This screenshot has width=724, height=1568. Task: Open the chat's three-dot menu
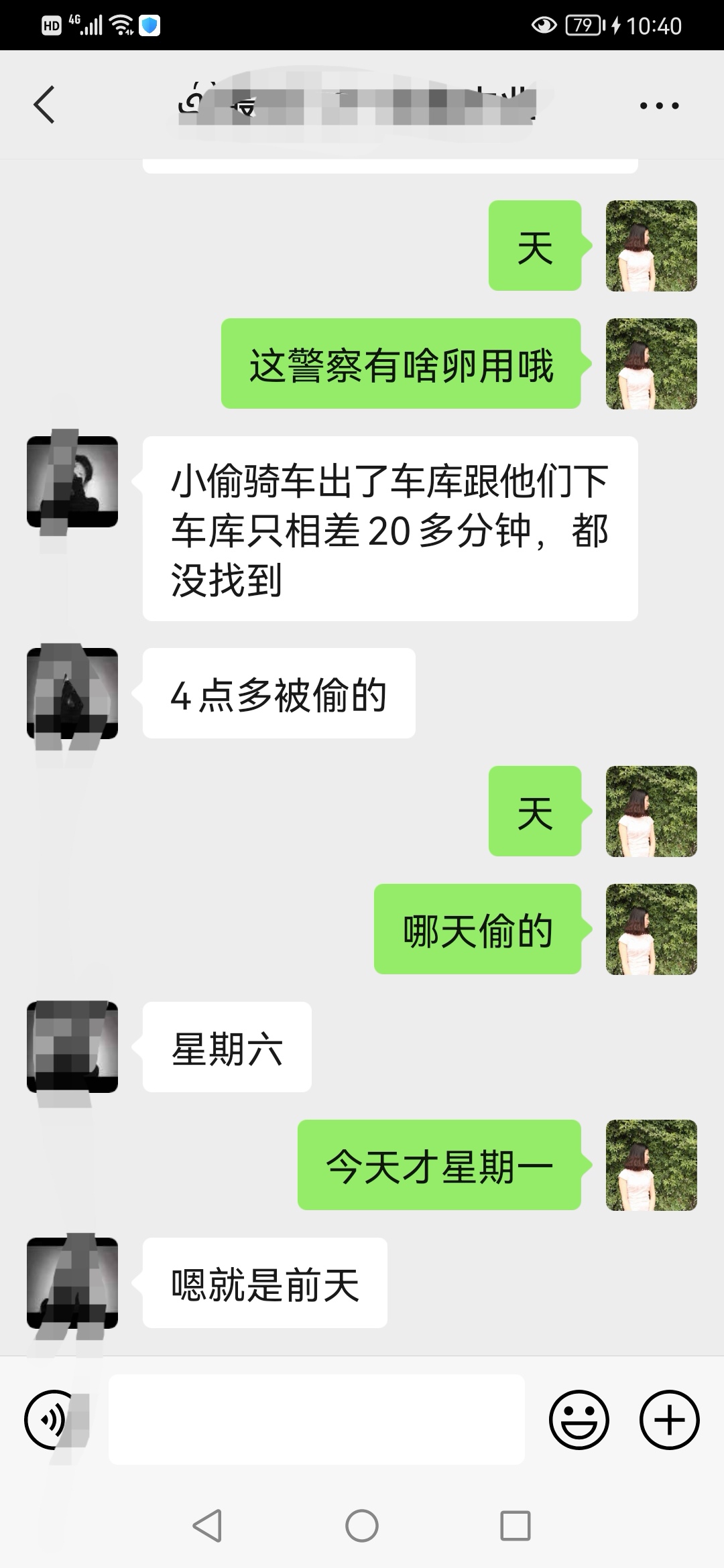click(x=659, y=105)
